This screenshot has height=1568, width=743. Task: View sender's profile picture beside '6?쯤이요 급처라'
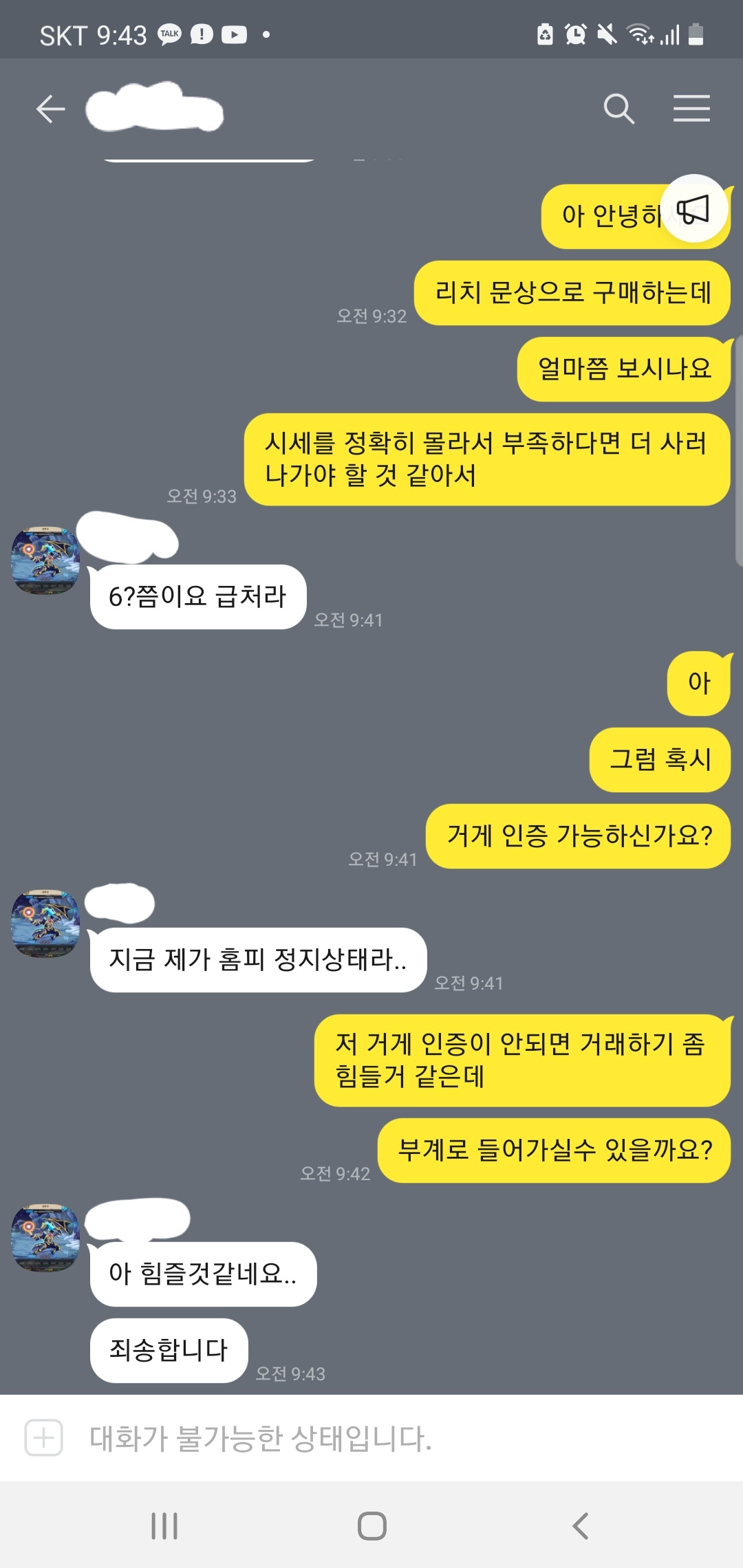(45, 560)
